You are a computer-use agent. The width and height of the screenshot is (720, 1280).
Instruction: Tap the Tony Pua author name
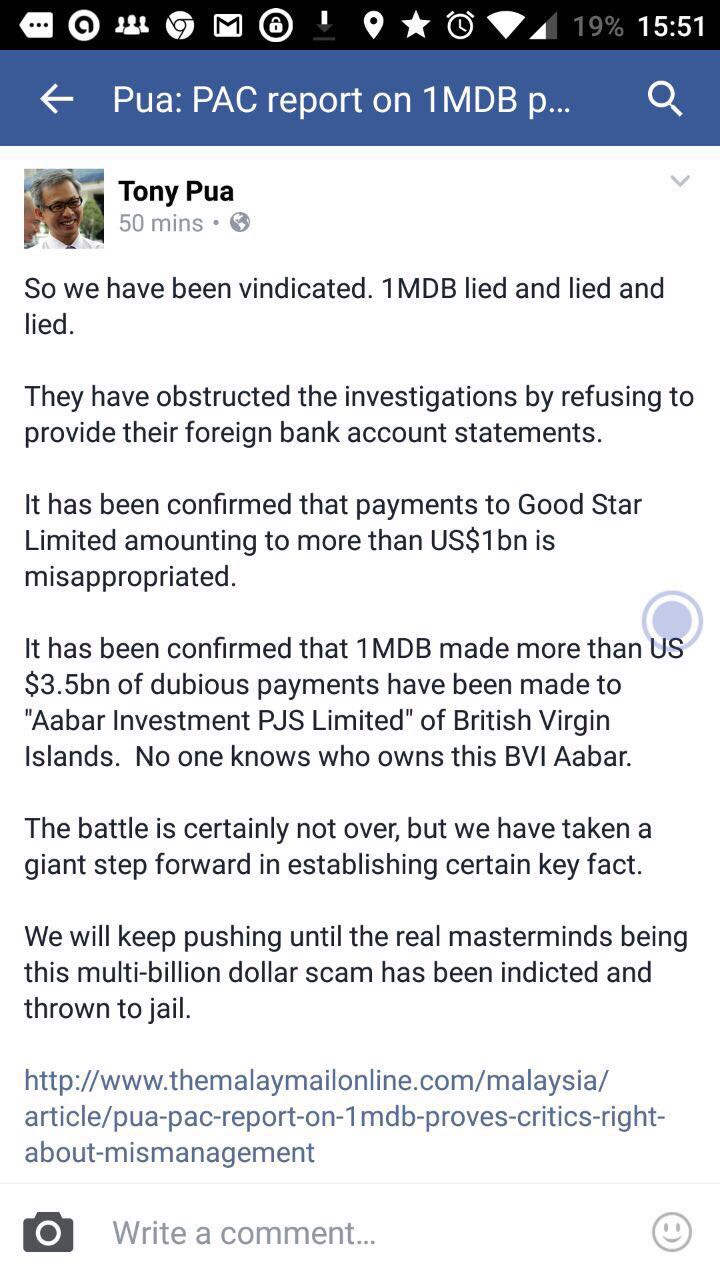(176, 191)
